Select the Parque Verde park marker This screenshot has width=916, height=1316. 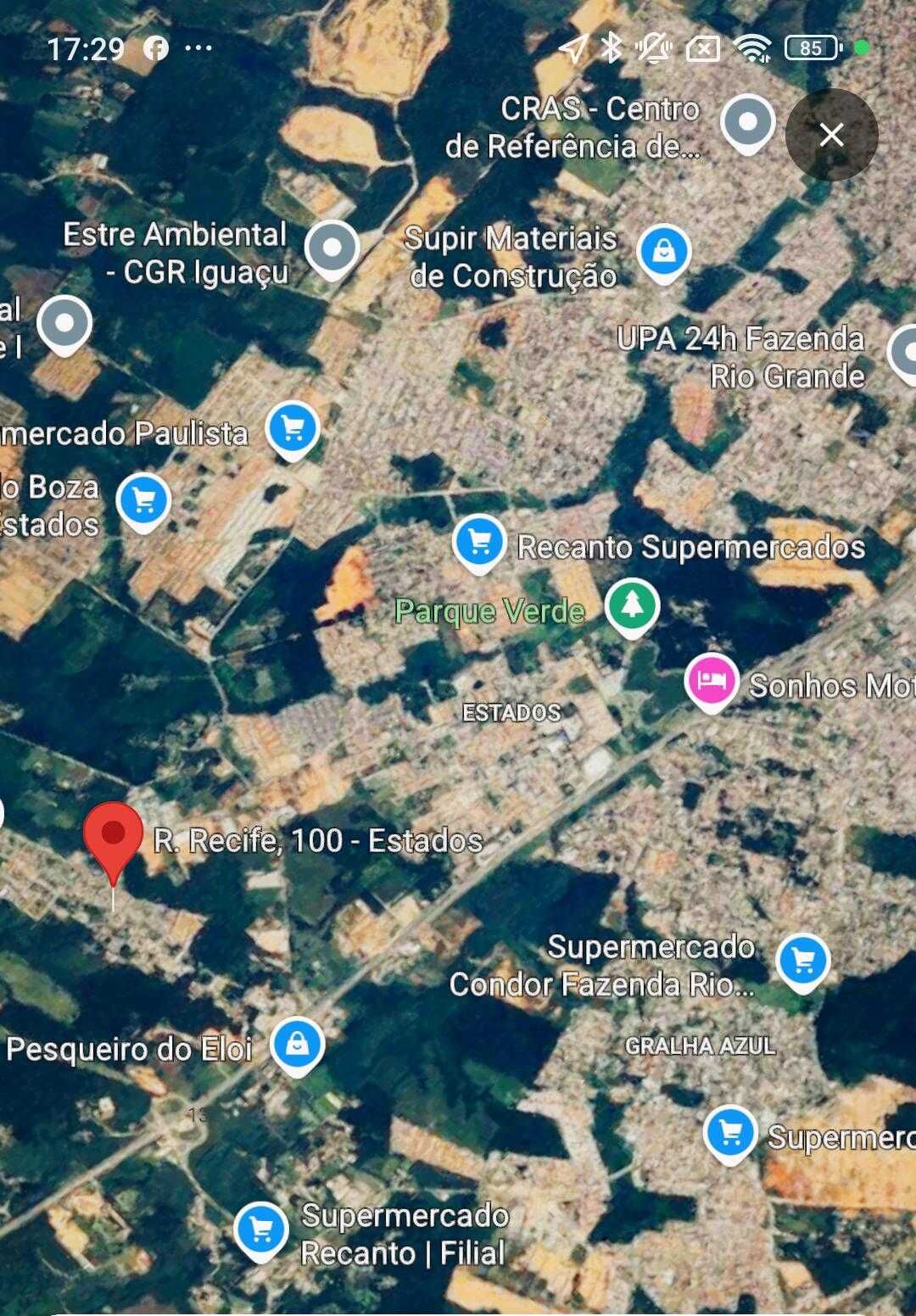point(632,605)
